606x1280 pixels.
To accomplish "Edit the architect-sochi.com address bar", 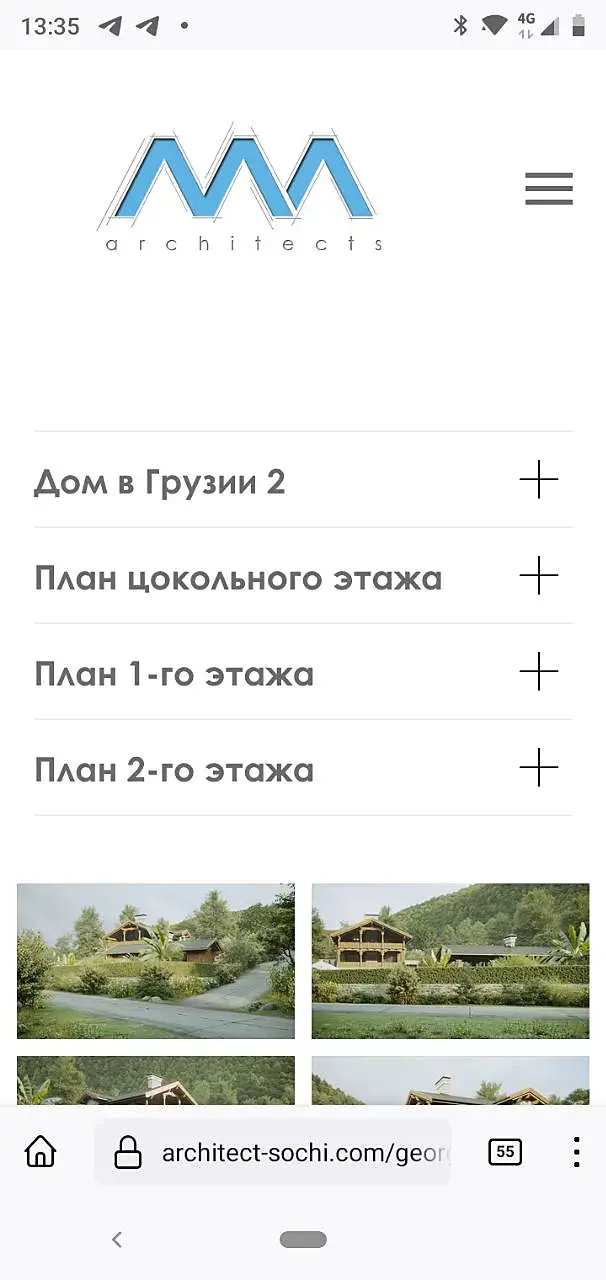I will coord(290,1153).
